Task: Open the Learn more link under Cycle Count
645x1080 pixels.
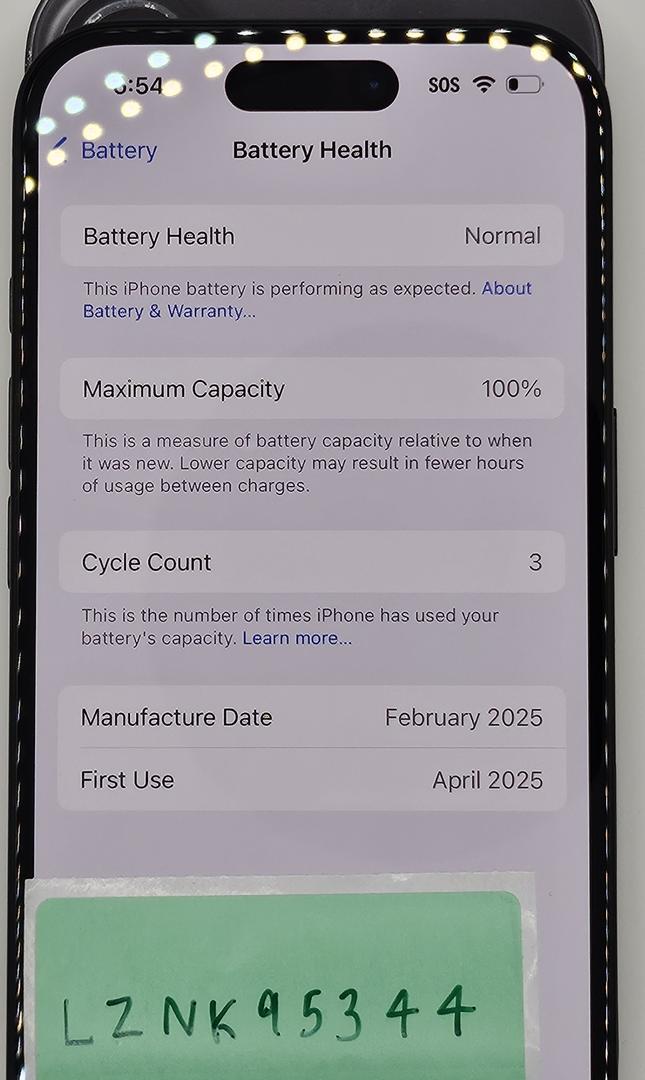Action: [297, 638]
